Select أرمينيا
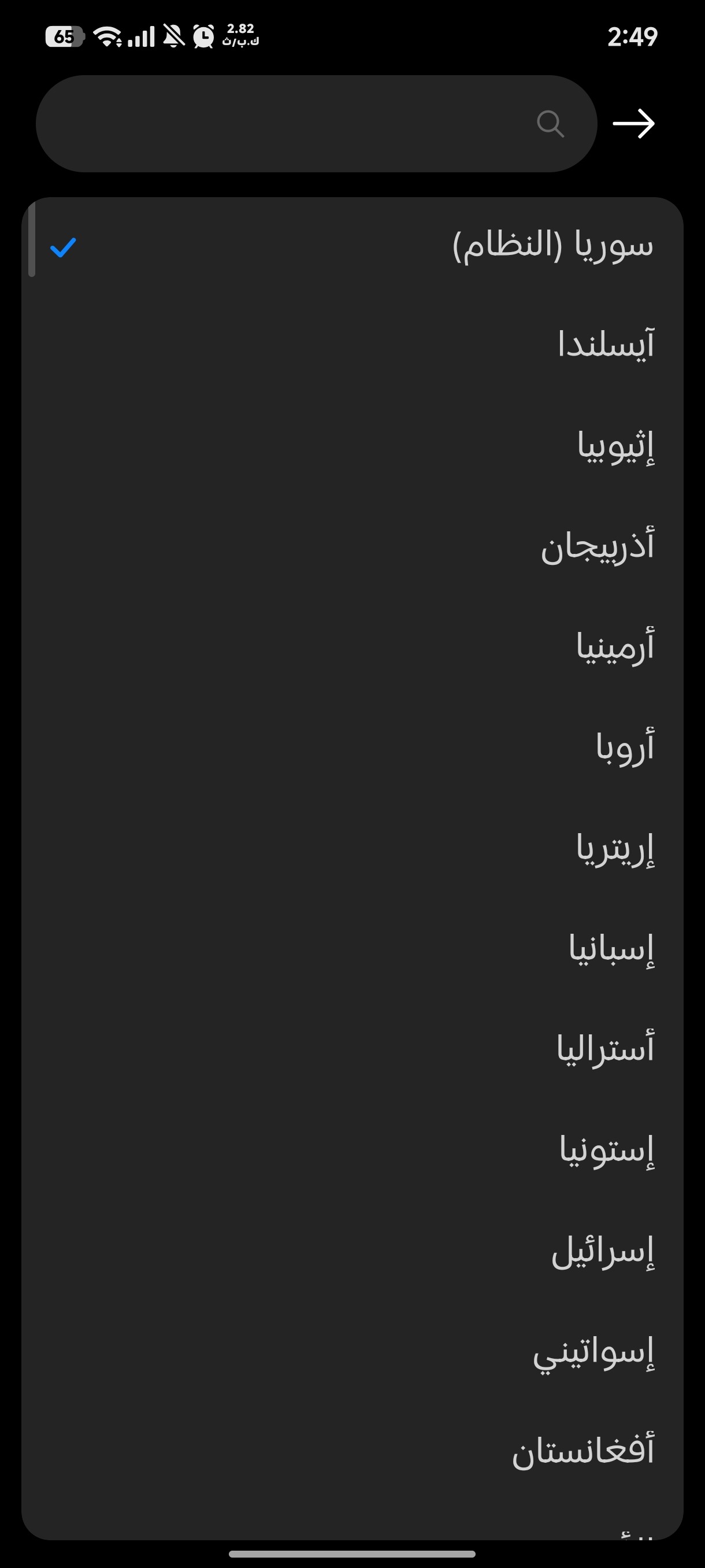 [352, 646]
